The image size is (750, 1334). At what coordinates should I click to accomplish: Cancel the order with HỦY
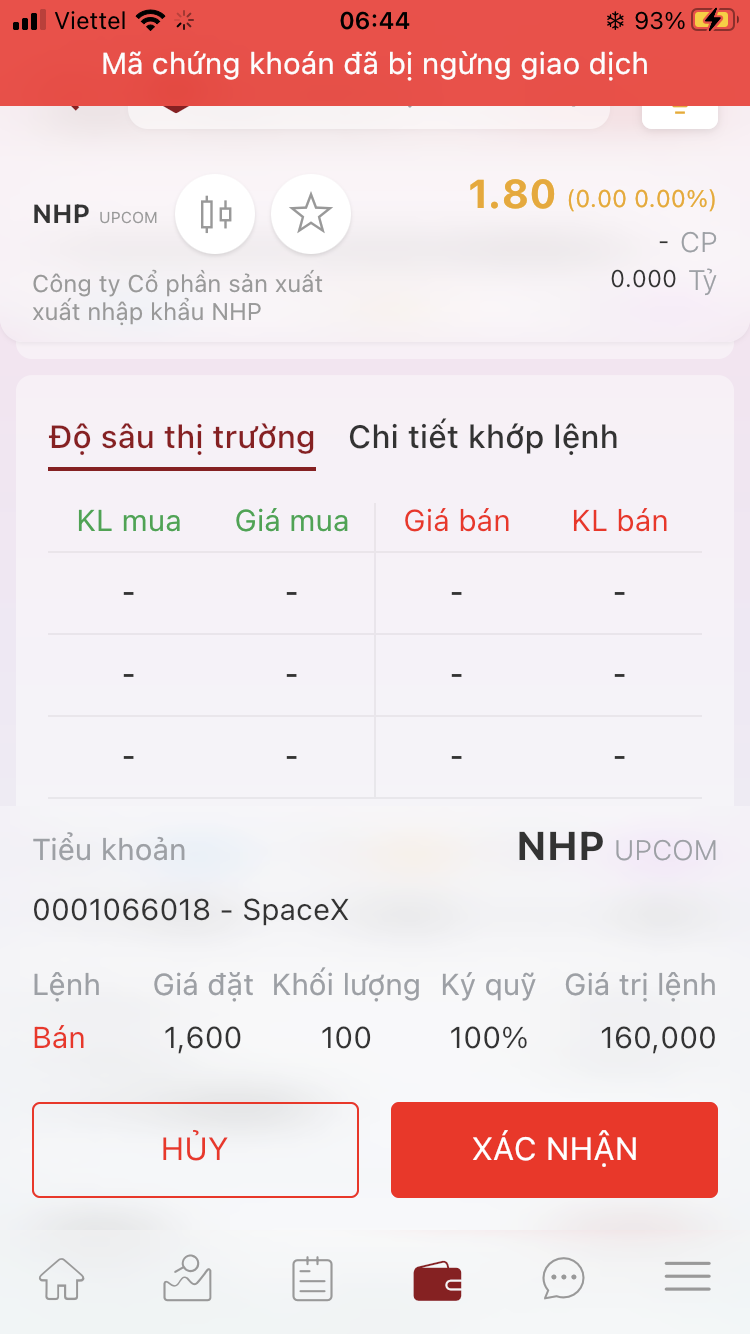tap(195, 1149)
